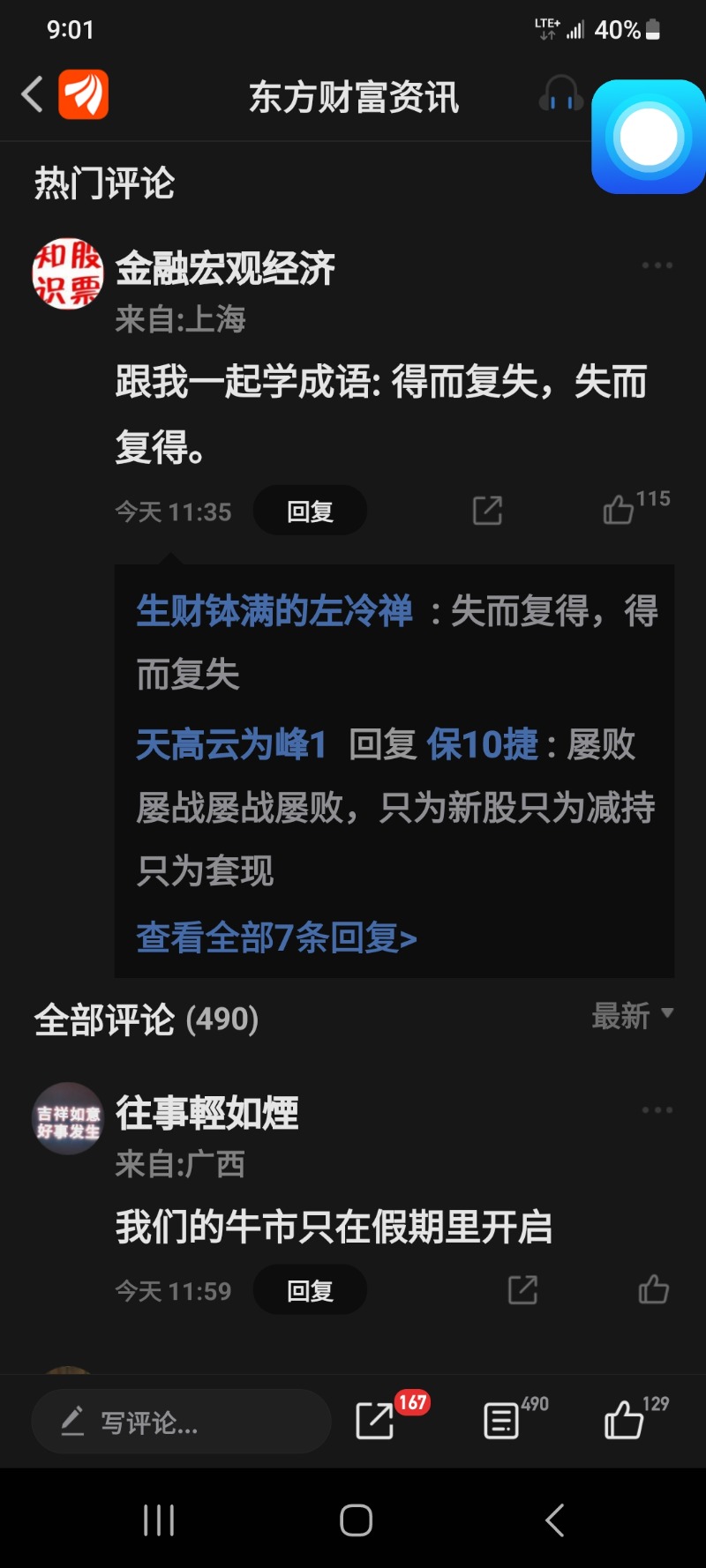This screenshot has width=706, height=1568.
Task: Open 天高云为峰1 user profile link
Action: click(231, 744)
